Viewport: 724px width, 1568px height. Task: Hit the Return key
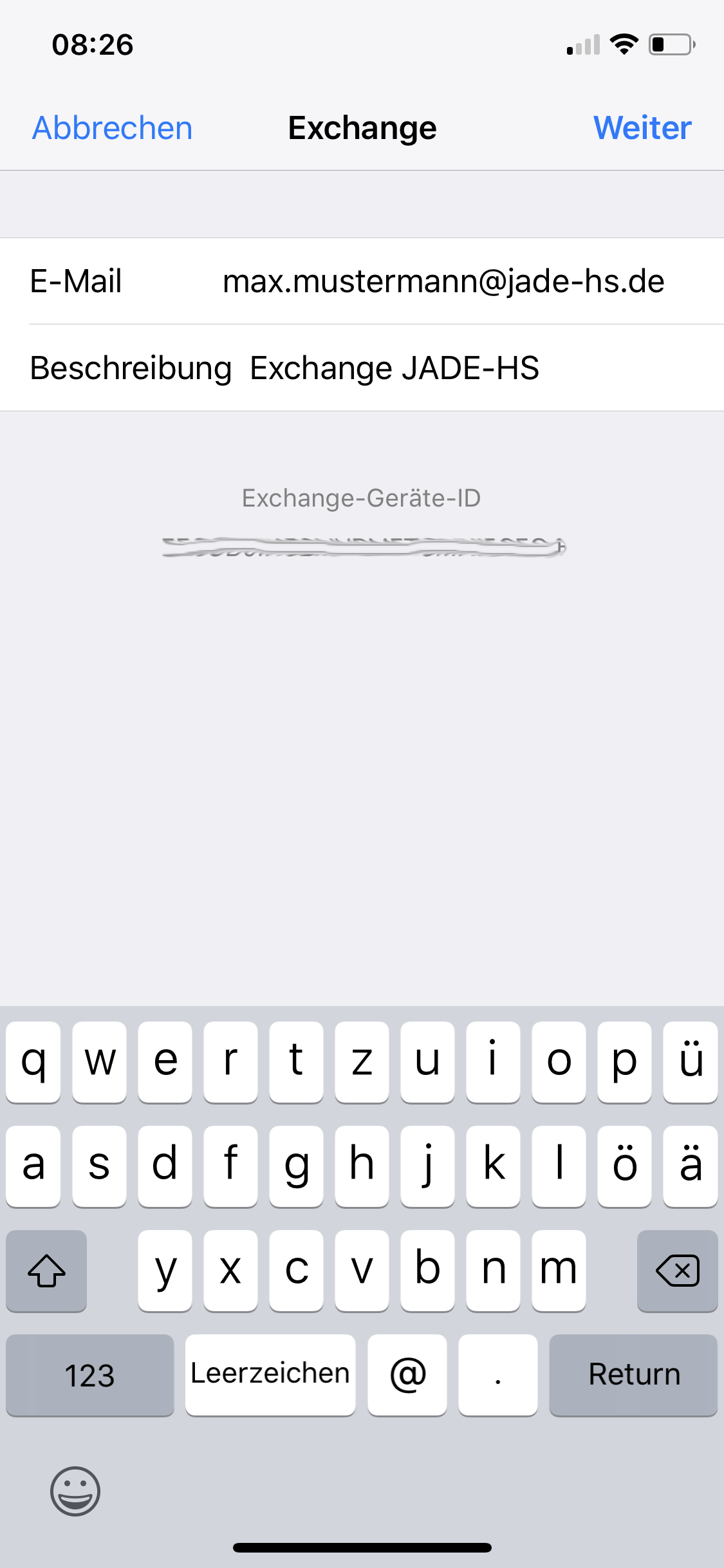pyautogui.click(x=634, y=1375)
